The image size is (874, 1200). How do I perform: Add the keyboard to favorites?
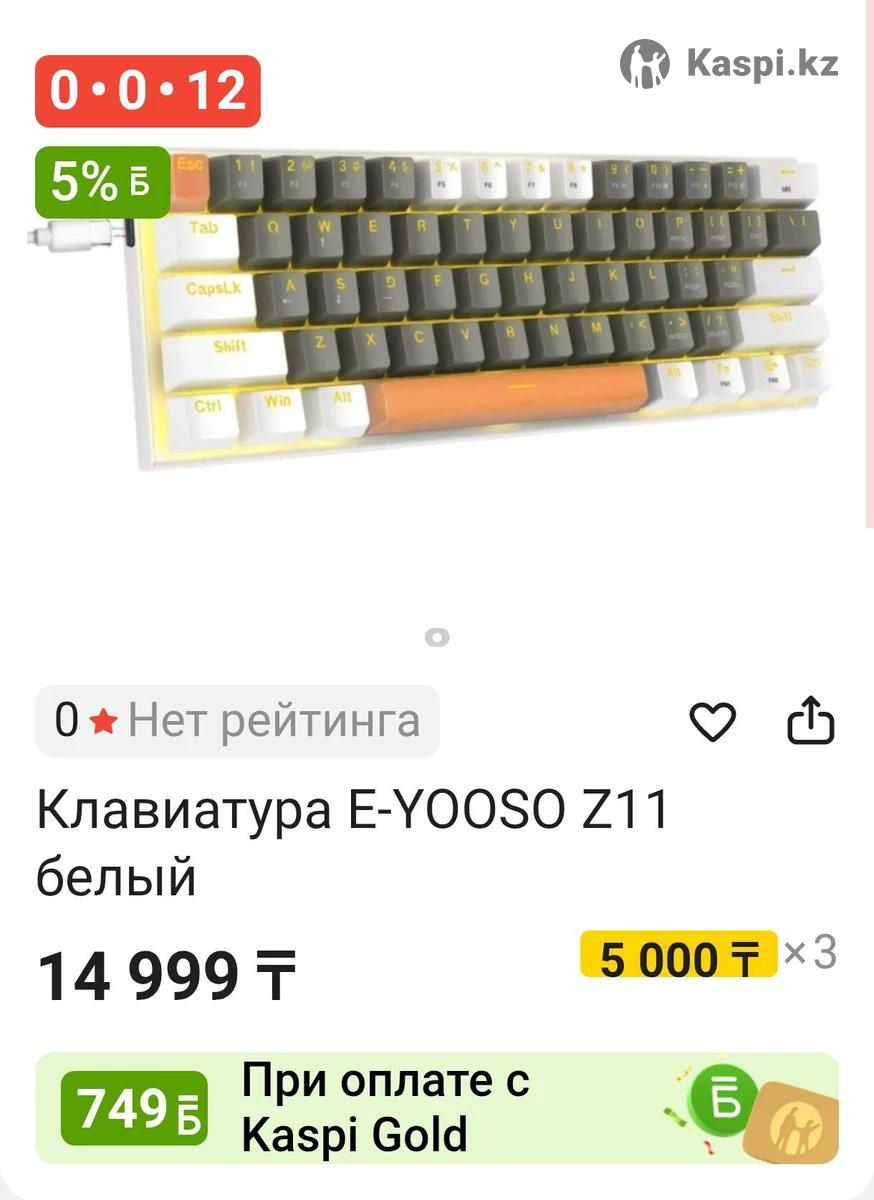(x=713, y=722)
